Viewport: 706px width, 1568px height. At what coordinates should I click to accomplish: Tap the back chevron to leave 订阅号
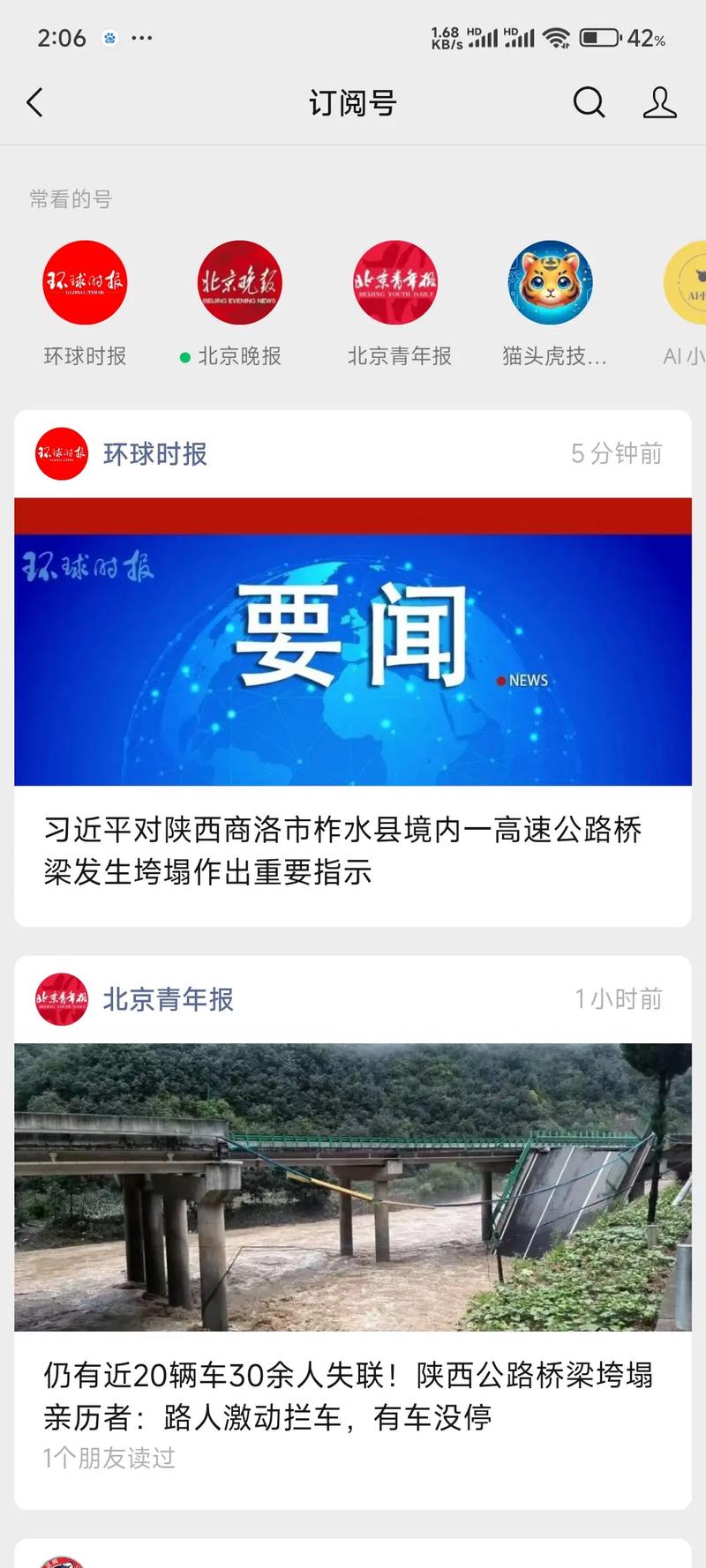coord(34,102)
